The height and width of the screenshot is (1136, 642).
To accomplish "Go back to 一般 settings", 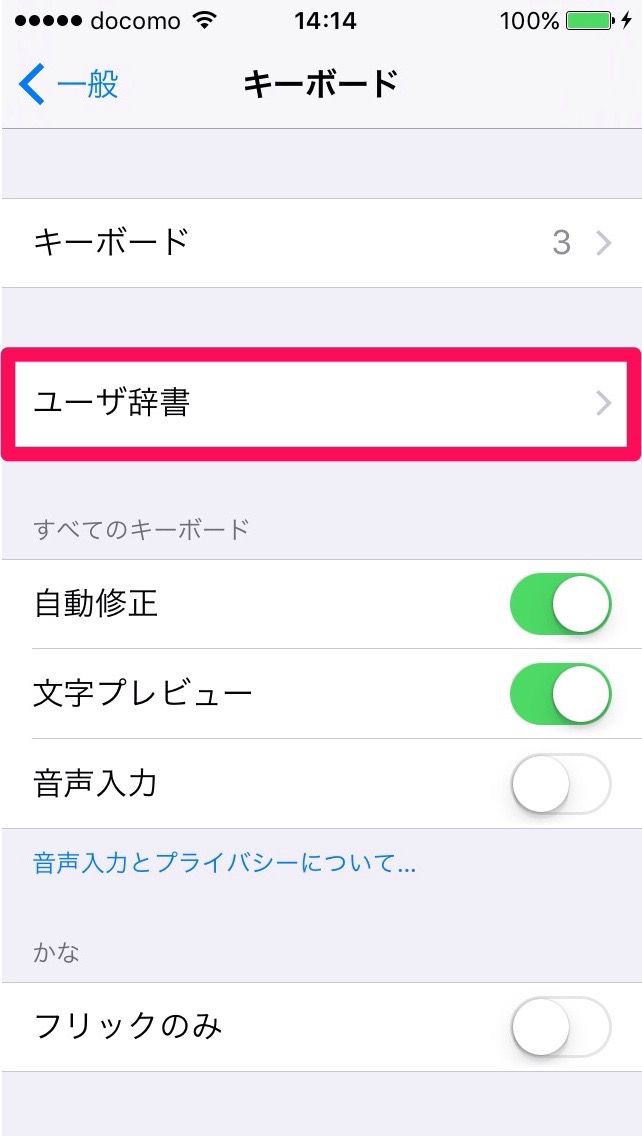I will click(68, 85).
